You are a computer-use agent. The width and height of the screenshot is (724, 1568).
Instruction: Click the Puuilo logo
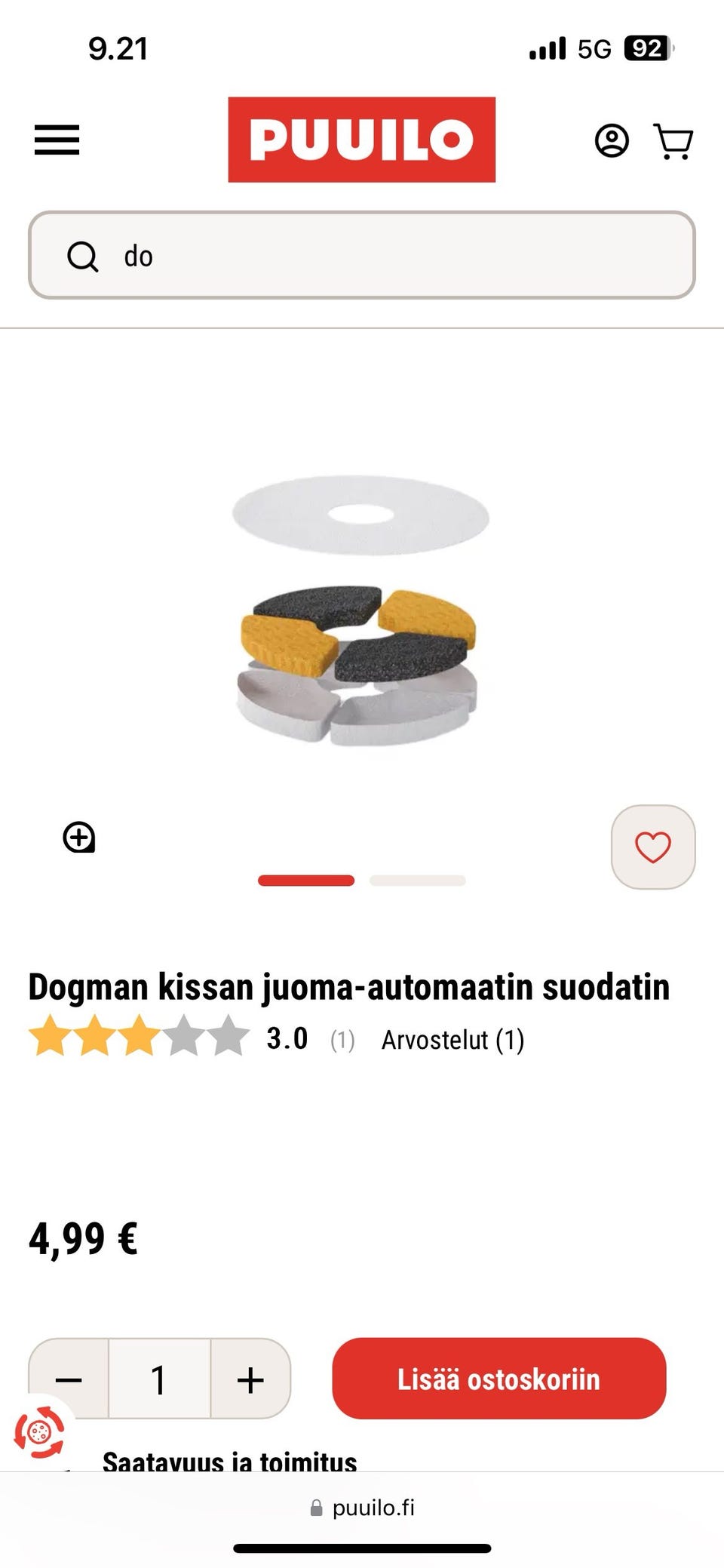(x=360, y=140)
